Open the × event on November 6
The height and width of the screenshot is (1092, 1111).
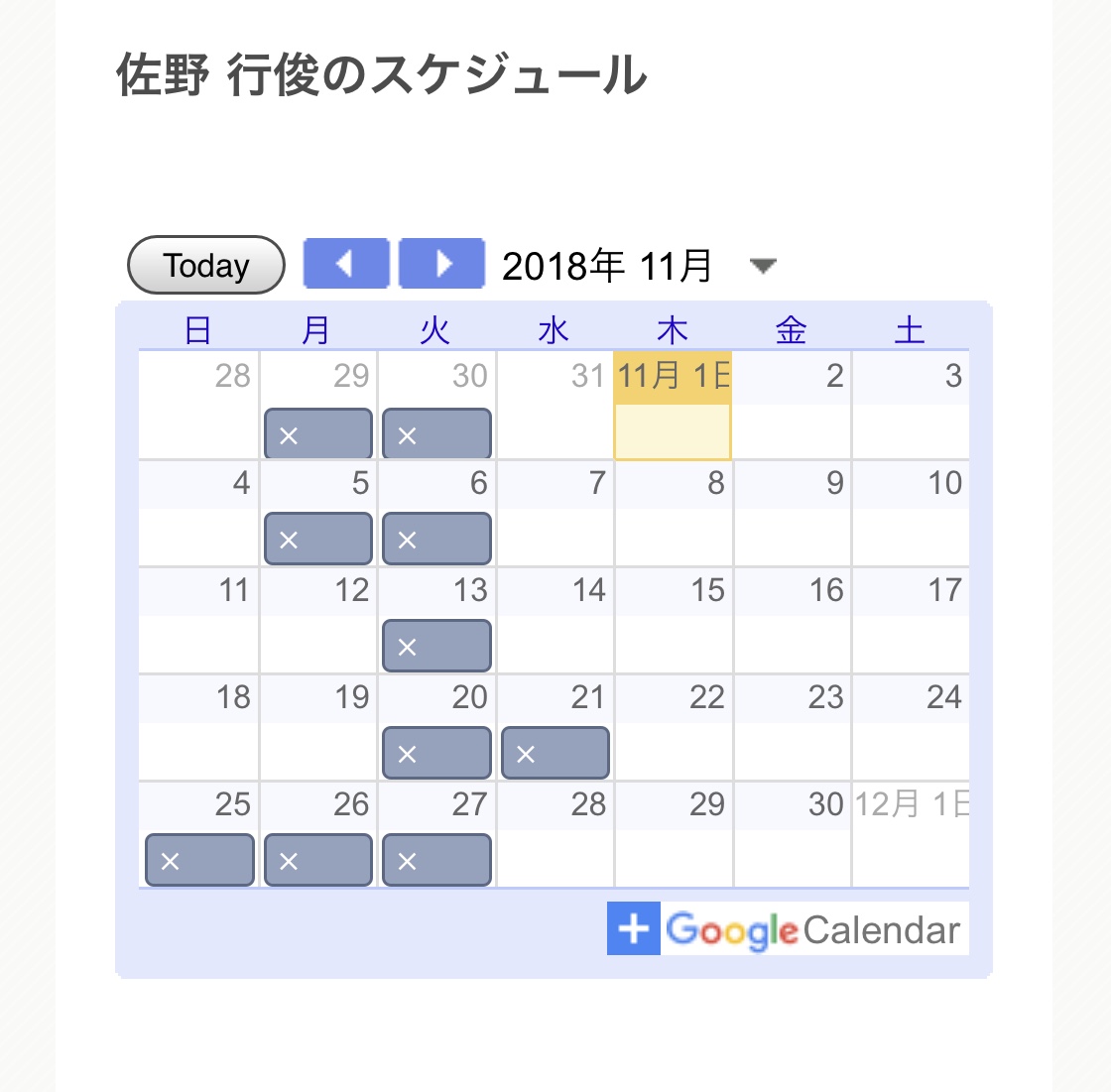tap(436, 539)
